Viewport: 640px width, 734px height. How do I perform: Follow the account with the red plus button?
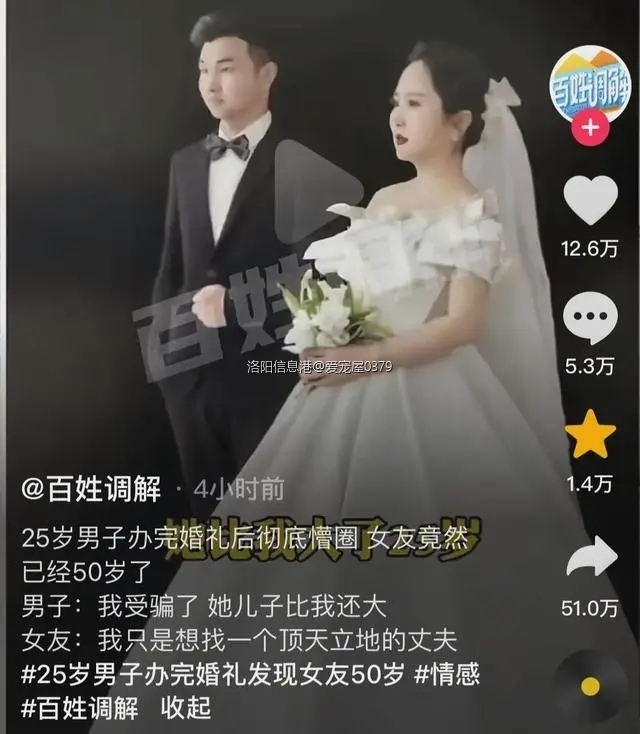tap(591, 128)
